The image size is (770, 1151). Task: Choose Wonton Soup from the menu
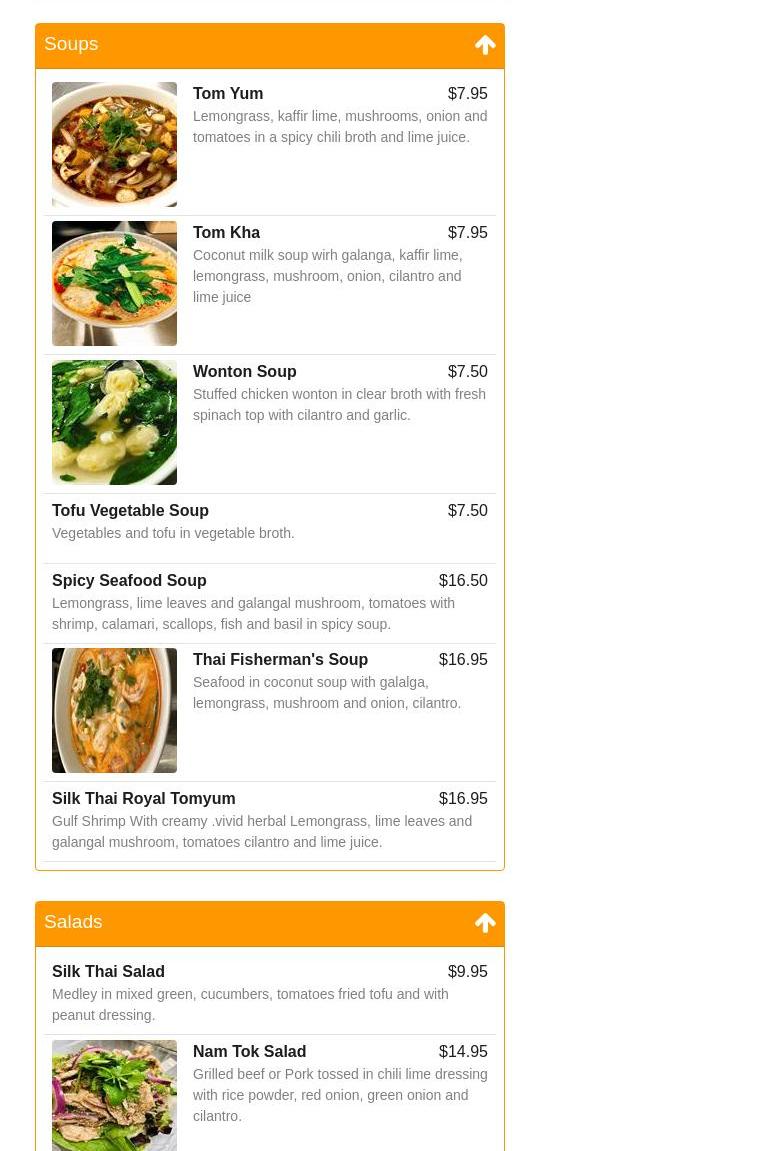coord(244,372)
